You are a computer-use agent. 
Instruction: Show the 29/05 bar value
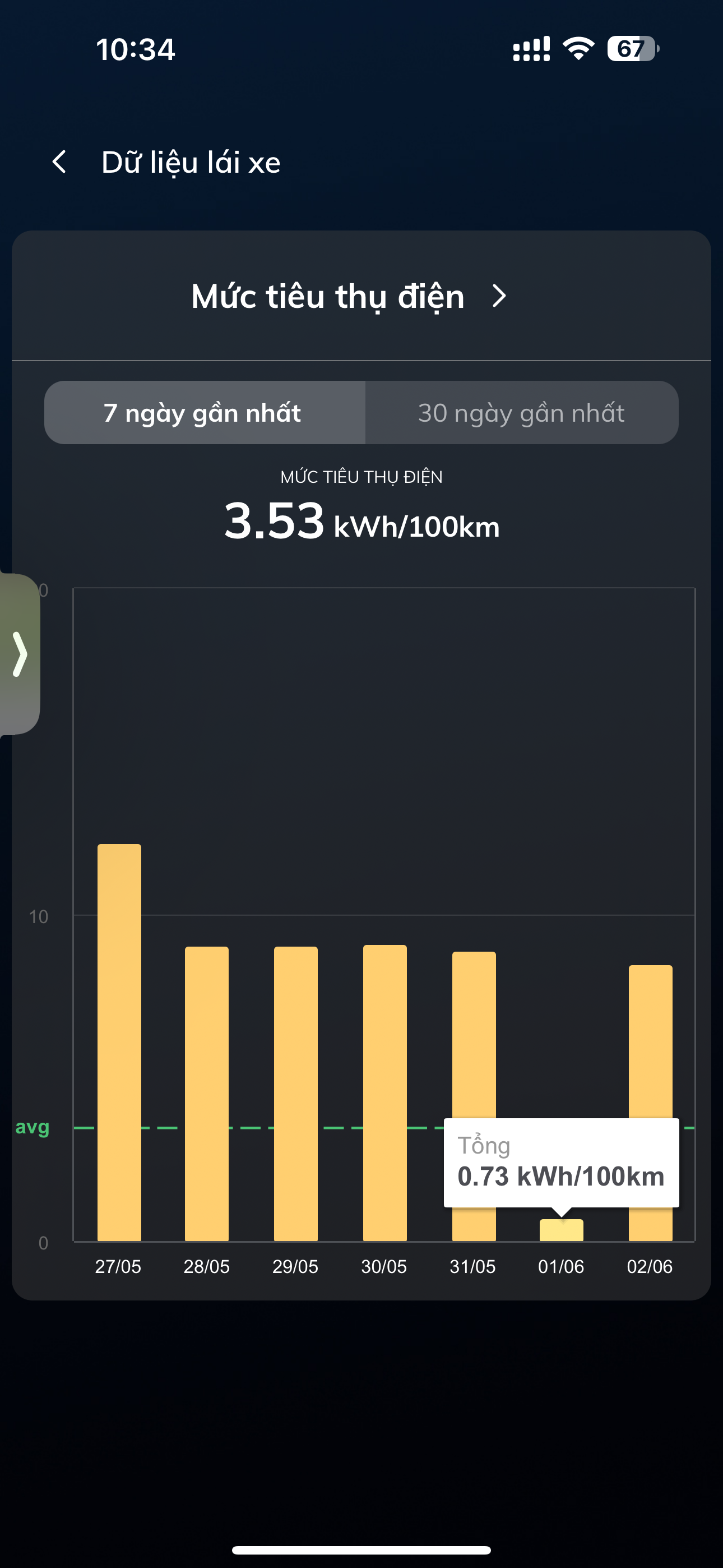[296, 1092]
